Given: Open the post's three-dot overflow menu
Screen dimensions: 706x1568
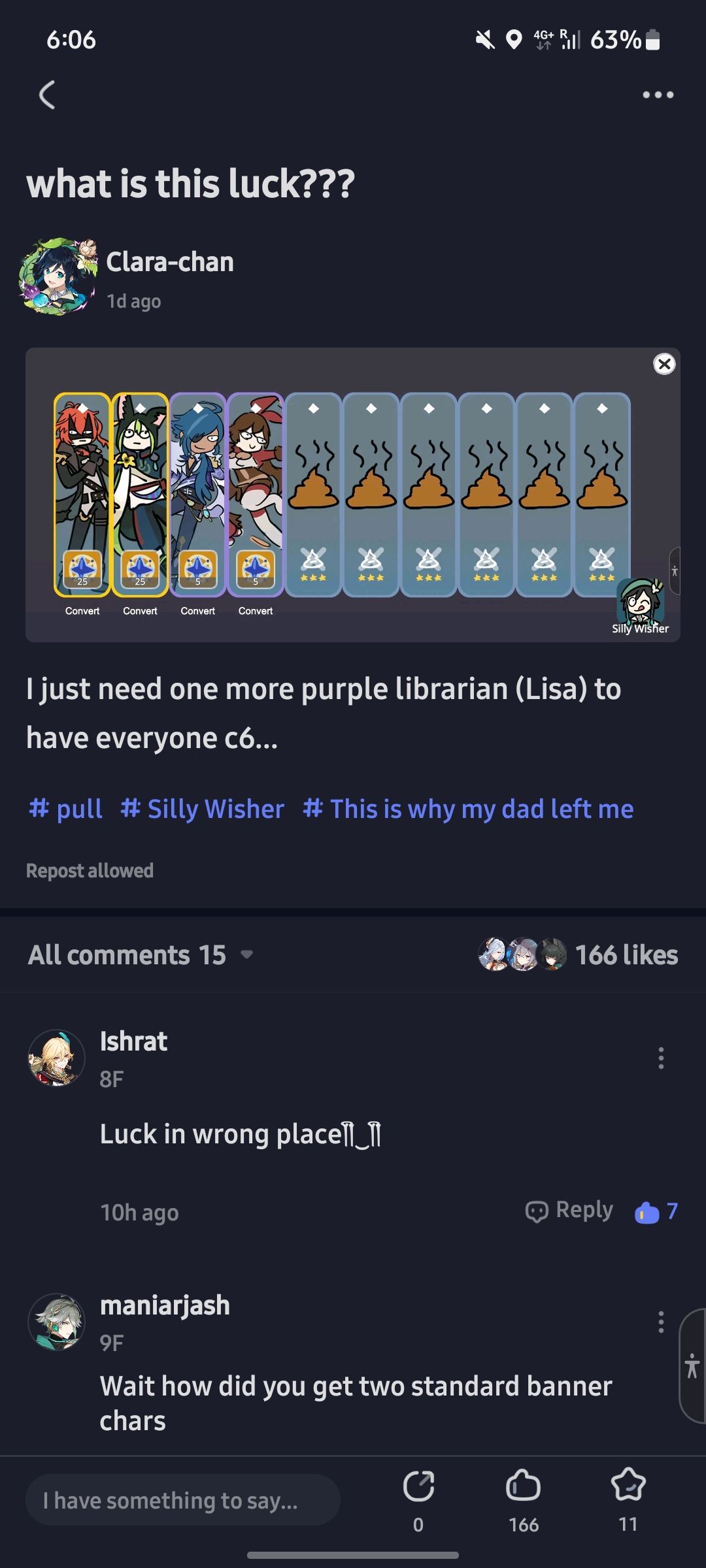Looking at the screenshot, I should click(658, 95).
